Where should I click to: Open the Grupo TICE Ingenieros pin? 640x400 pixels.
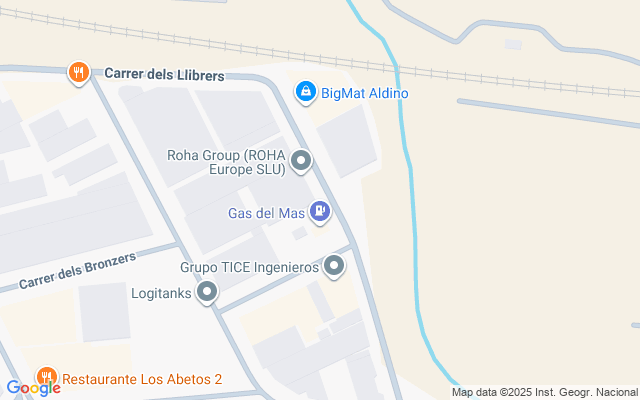click(334, 267)
